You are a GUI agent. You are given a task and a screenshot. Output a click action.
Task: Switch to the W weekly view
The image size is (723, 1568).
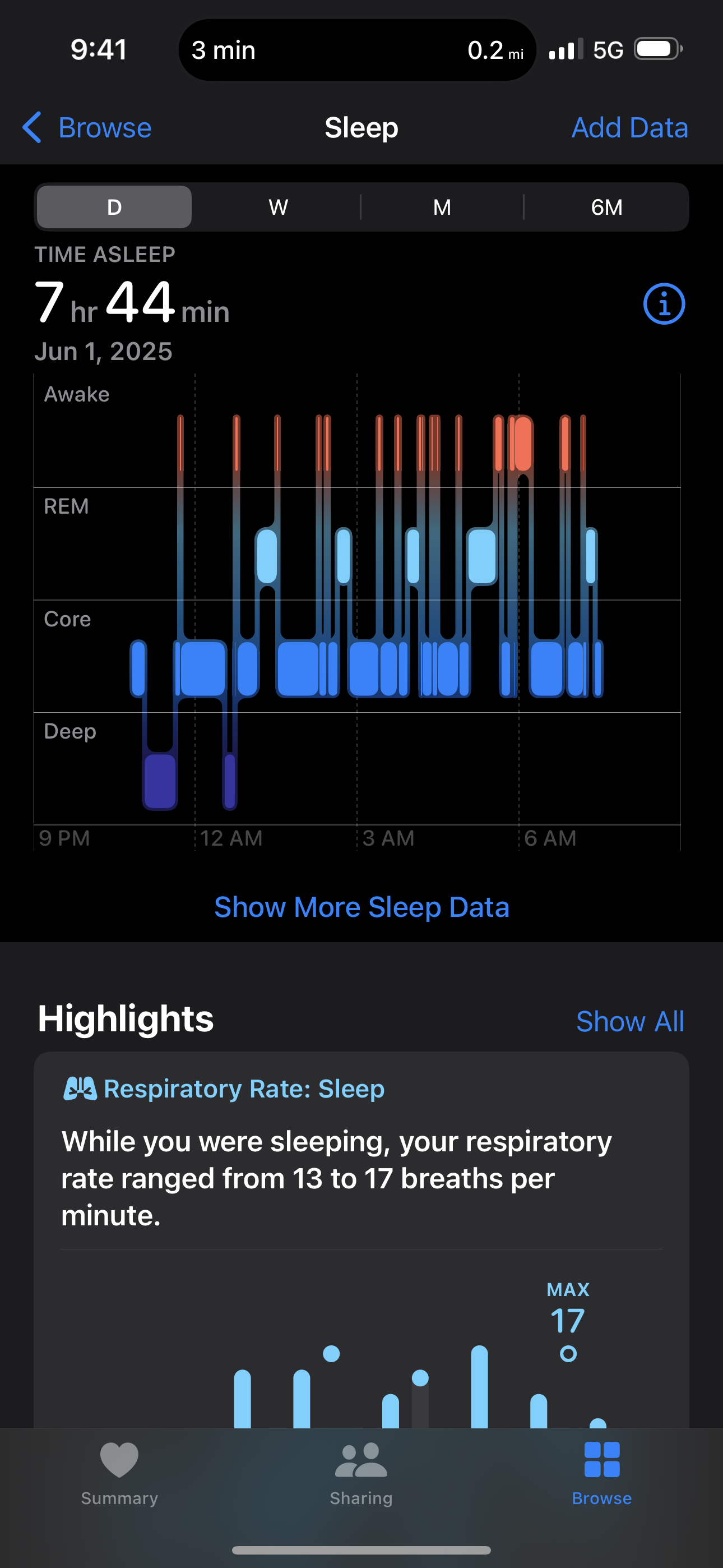pos(278,207)
